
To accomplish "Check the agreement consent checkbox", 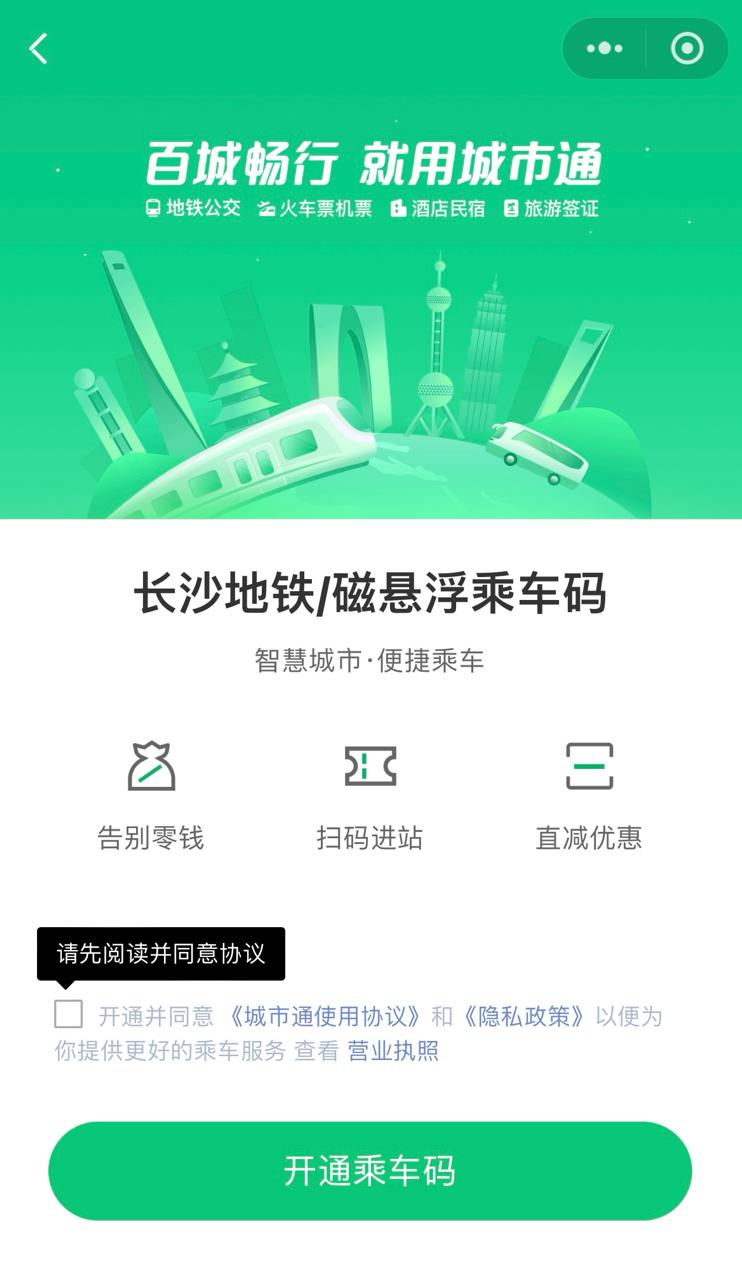I will coord(68,1014).
